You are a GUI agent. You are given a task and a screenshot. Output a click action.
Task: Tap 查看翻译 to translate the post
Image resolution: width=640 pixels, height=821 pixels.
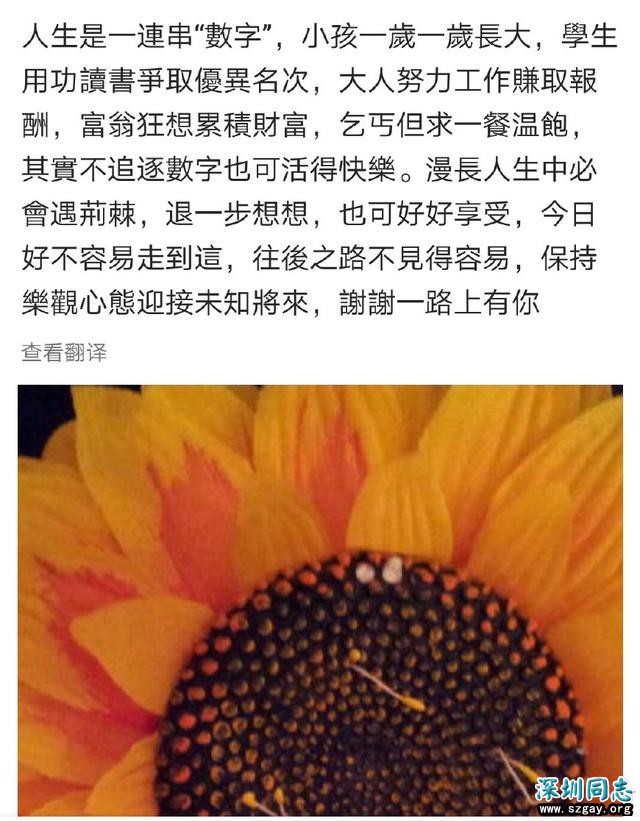pos(64,352)
